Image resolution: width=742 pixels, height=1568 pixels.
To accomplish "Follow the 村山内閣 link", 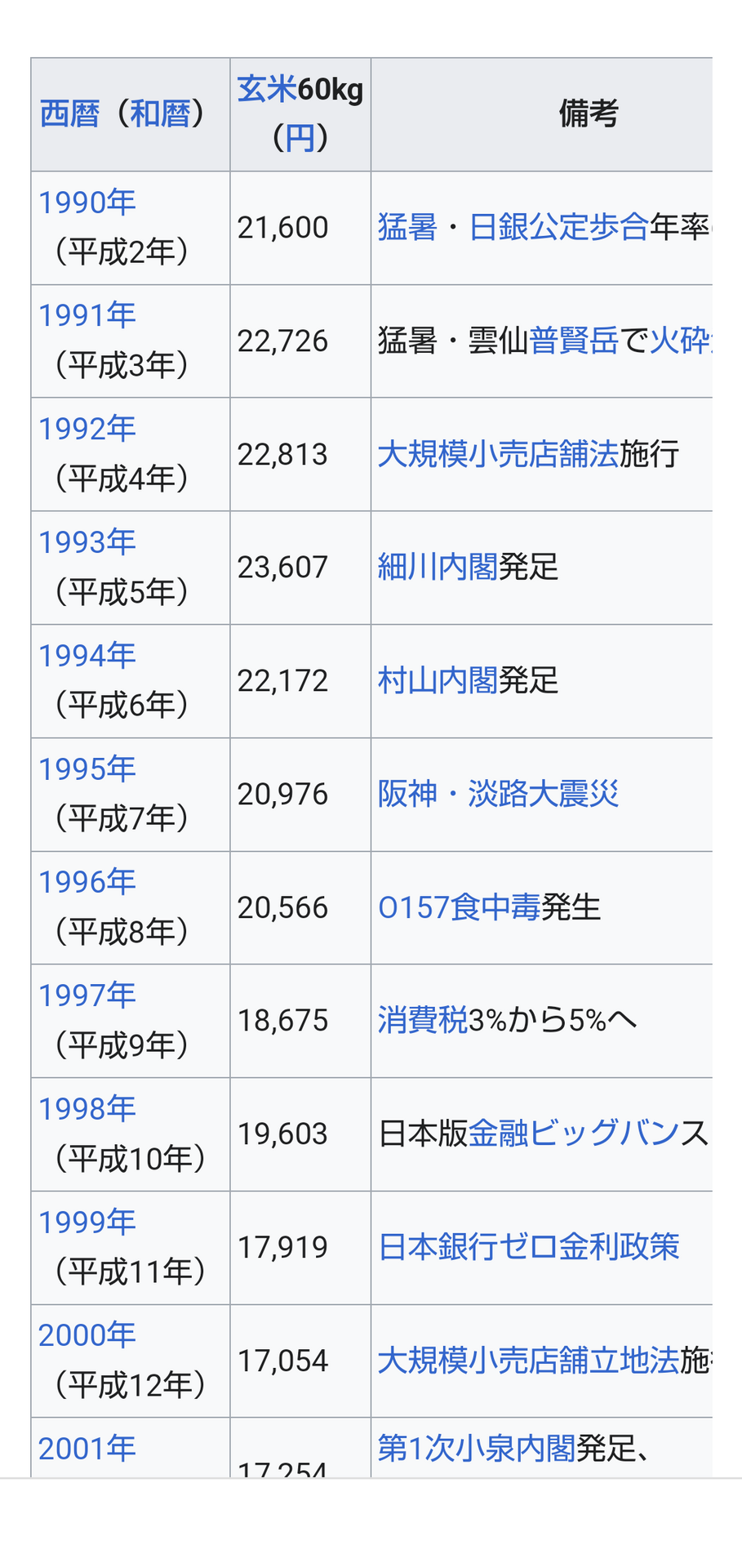I will (438, 680).
